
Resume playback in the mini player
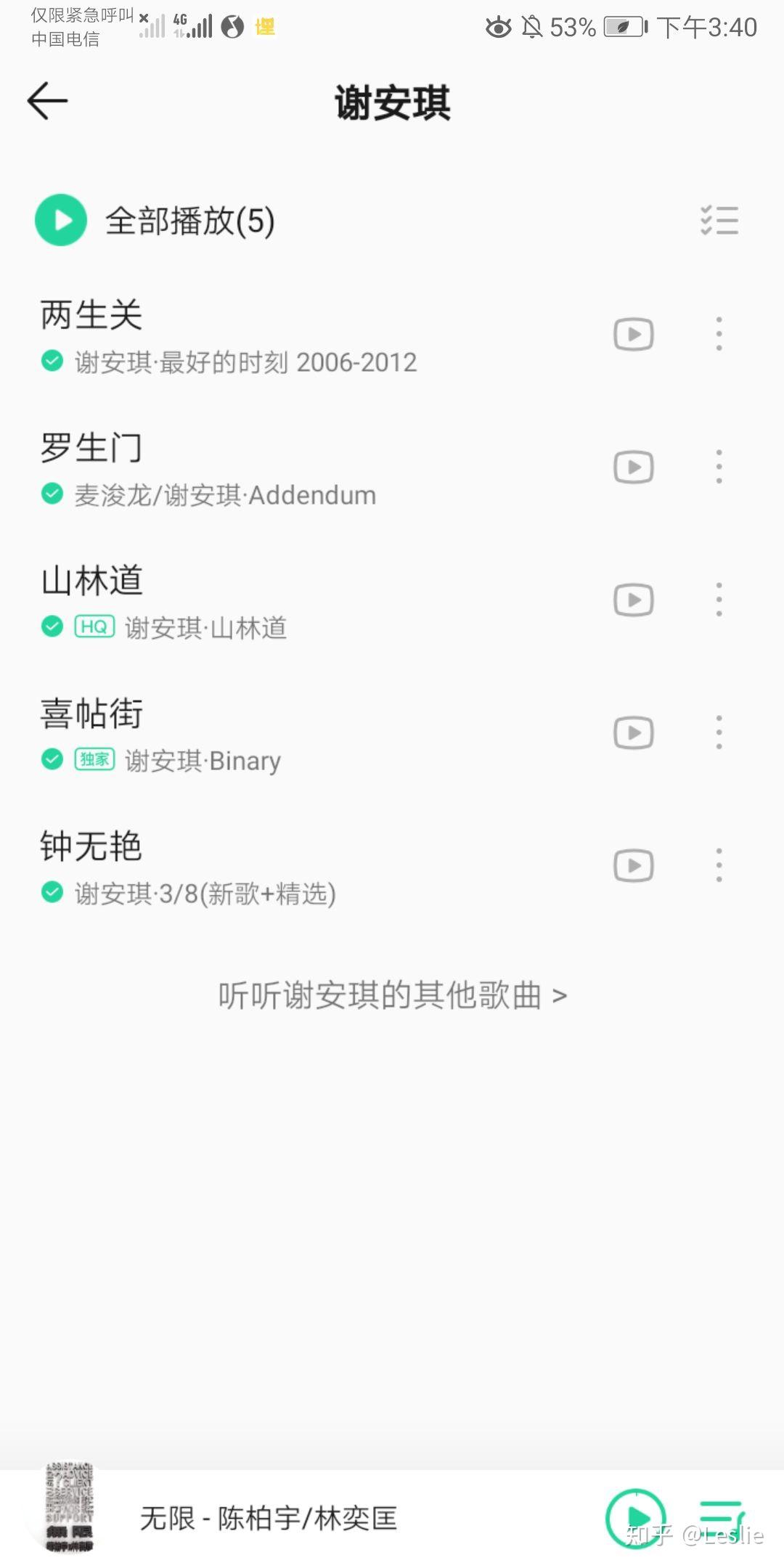(637, 1517)
